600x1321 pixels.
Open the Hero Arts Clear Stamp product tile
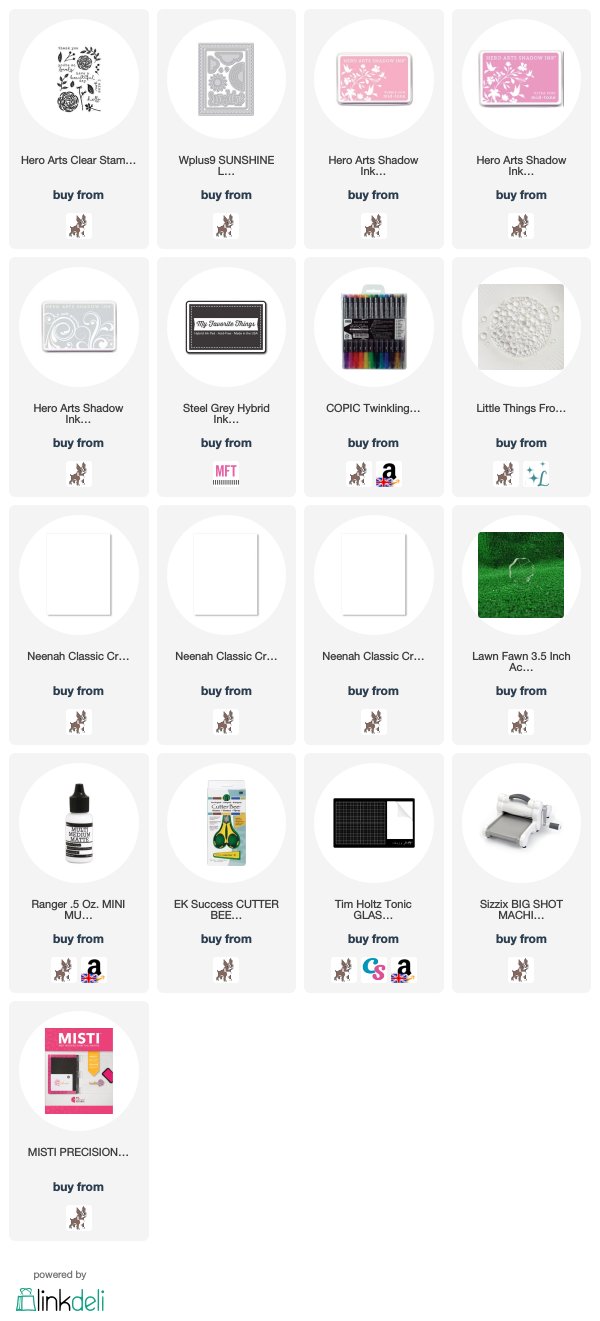coord(79,129)
